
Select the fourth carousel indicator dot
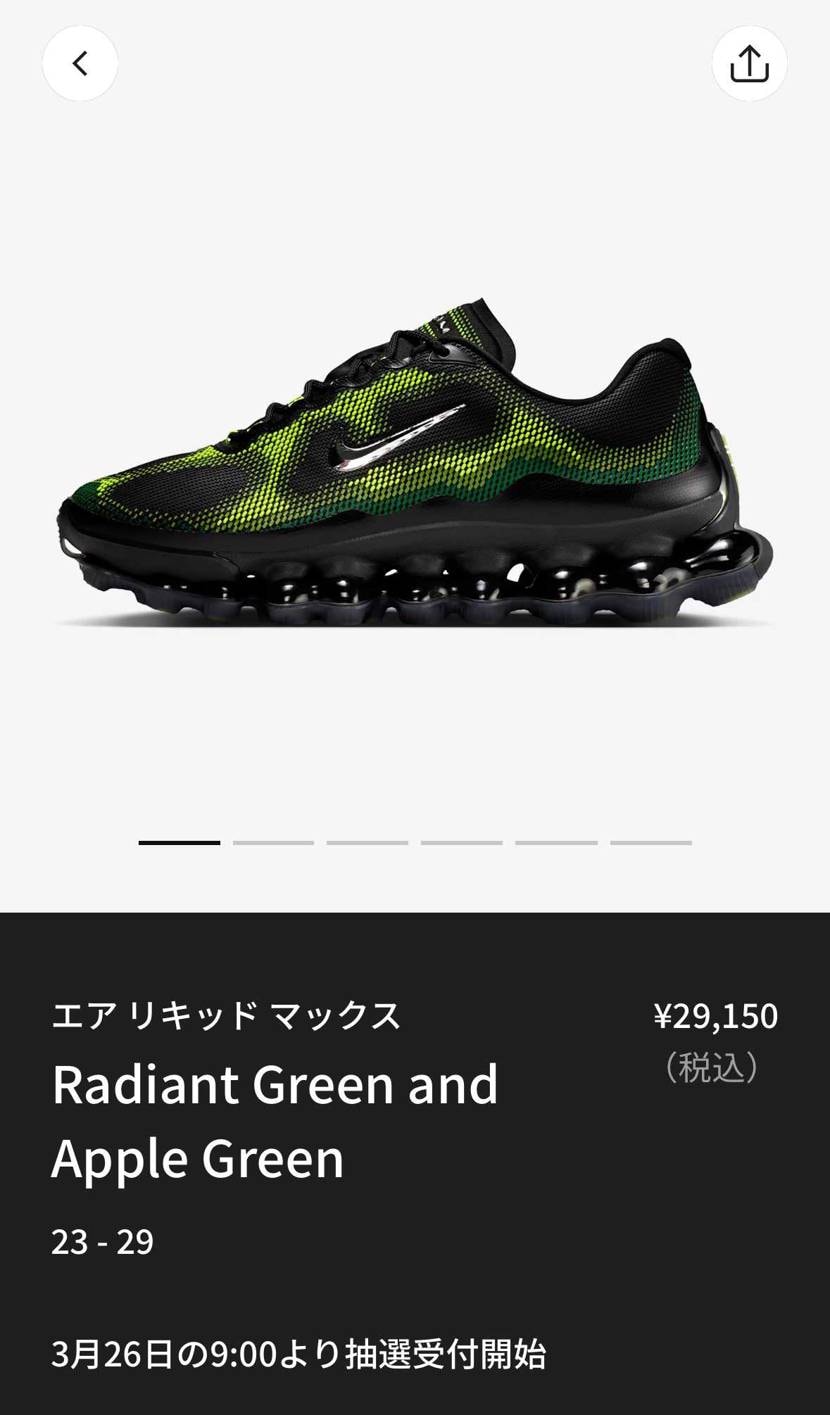click(x=461, y=842)
